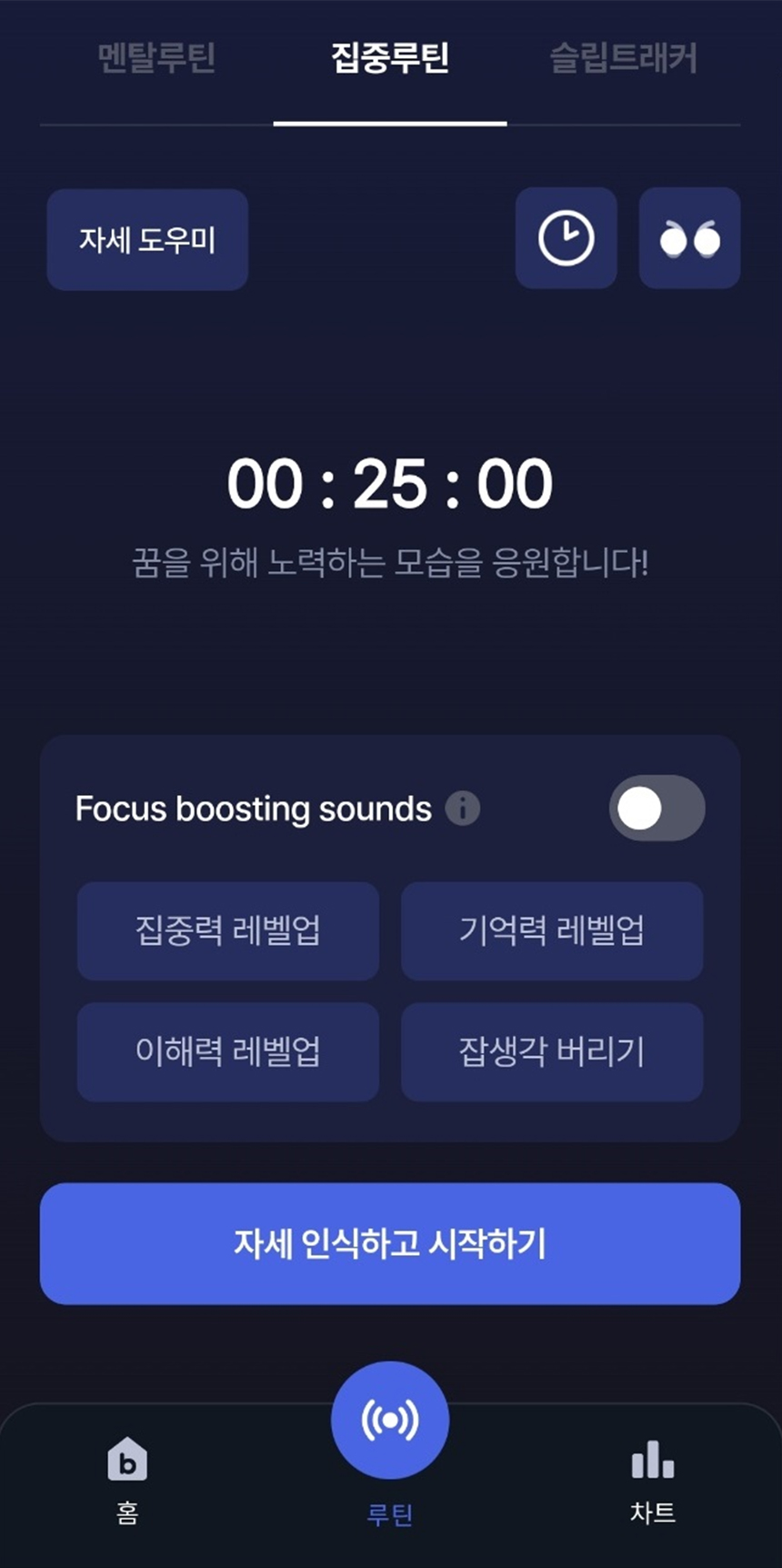Switch to the 멘탈루틴 tab
Viewport: 782px width, 1568px height.
156,58
